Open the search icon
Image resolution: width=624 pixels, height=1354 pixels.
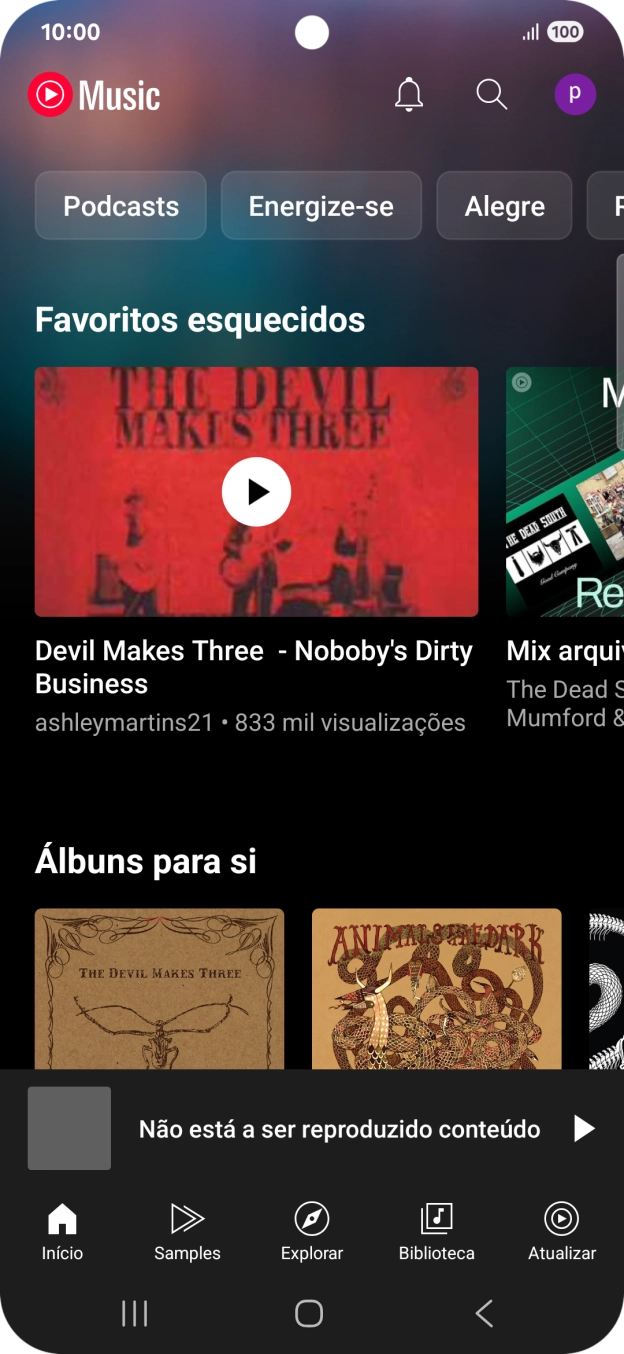click(491, 95)
